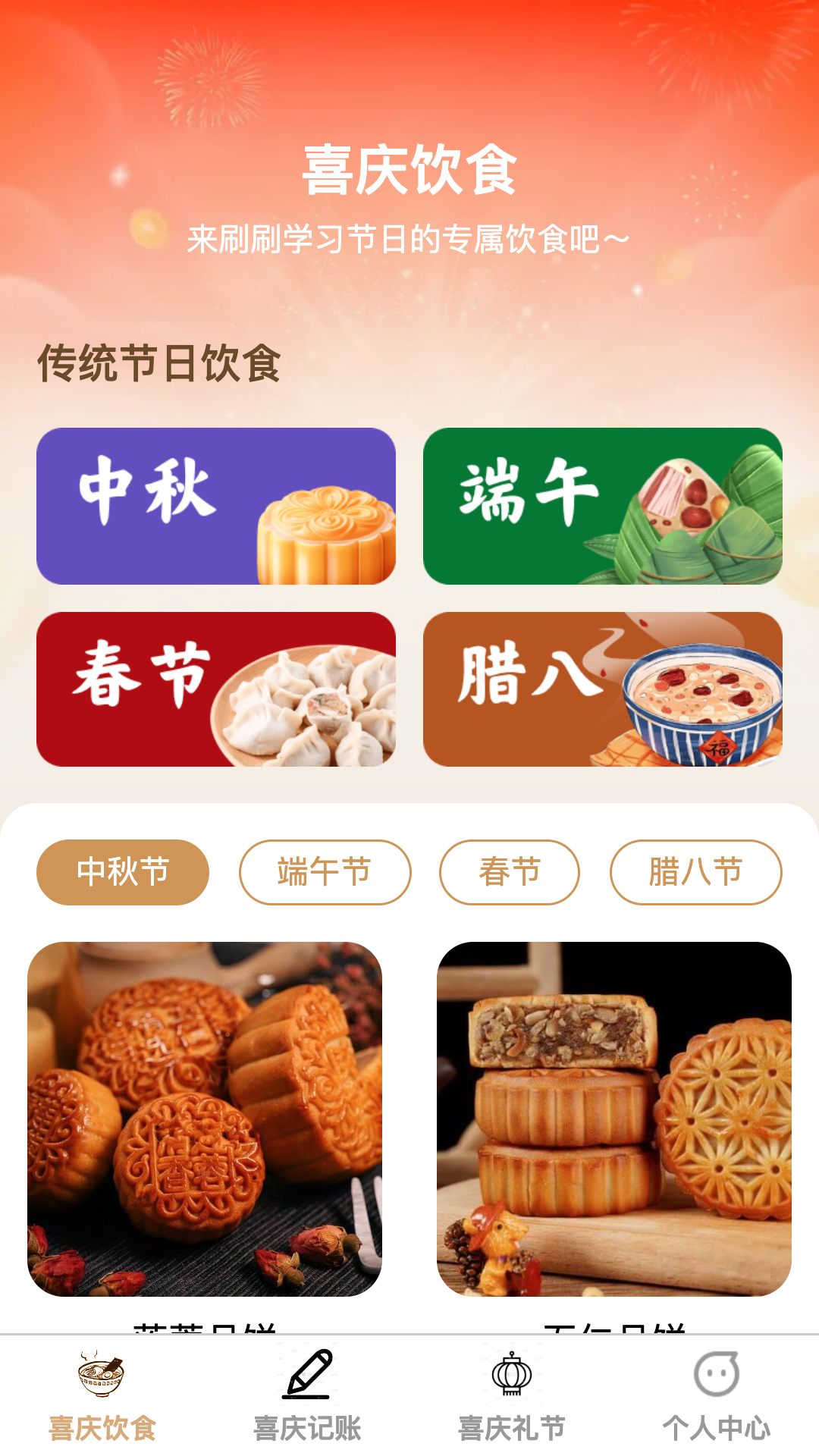The width and height of the screenshot is (819, 1456).
Task: View the nut-filled mooncake stack photo
Action: [614, 1119]
